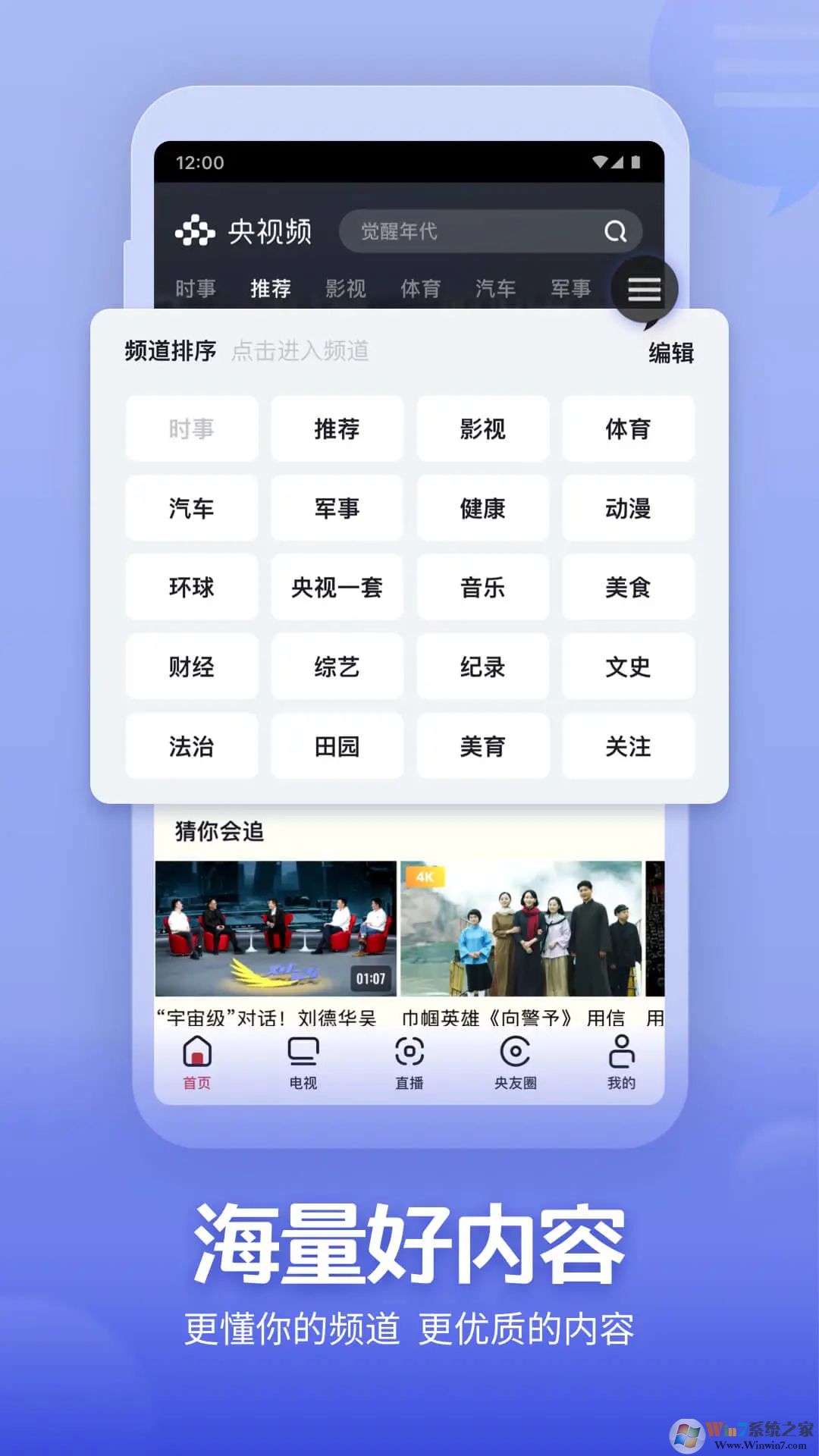Viewport: 819px width, 1456px height.
Task: Select the 美食 channel button
Action: 628,588
